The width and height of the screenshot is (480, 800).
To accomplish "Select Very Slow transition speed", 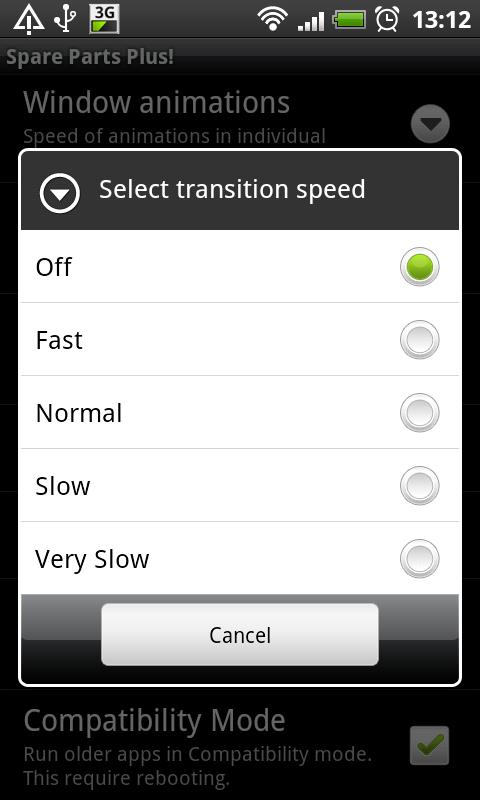I will (x=240, y=558).
